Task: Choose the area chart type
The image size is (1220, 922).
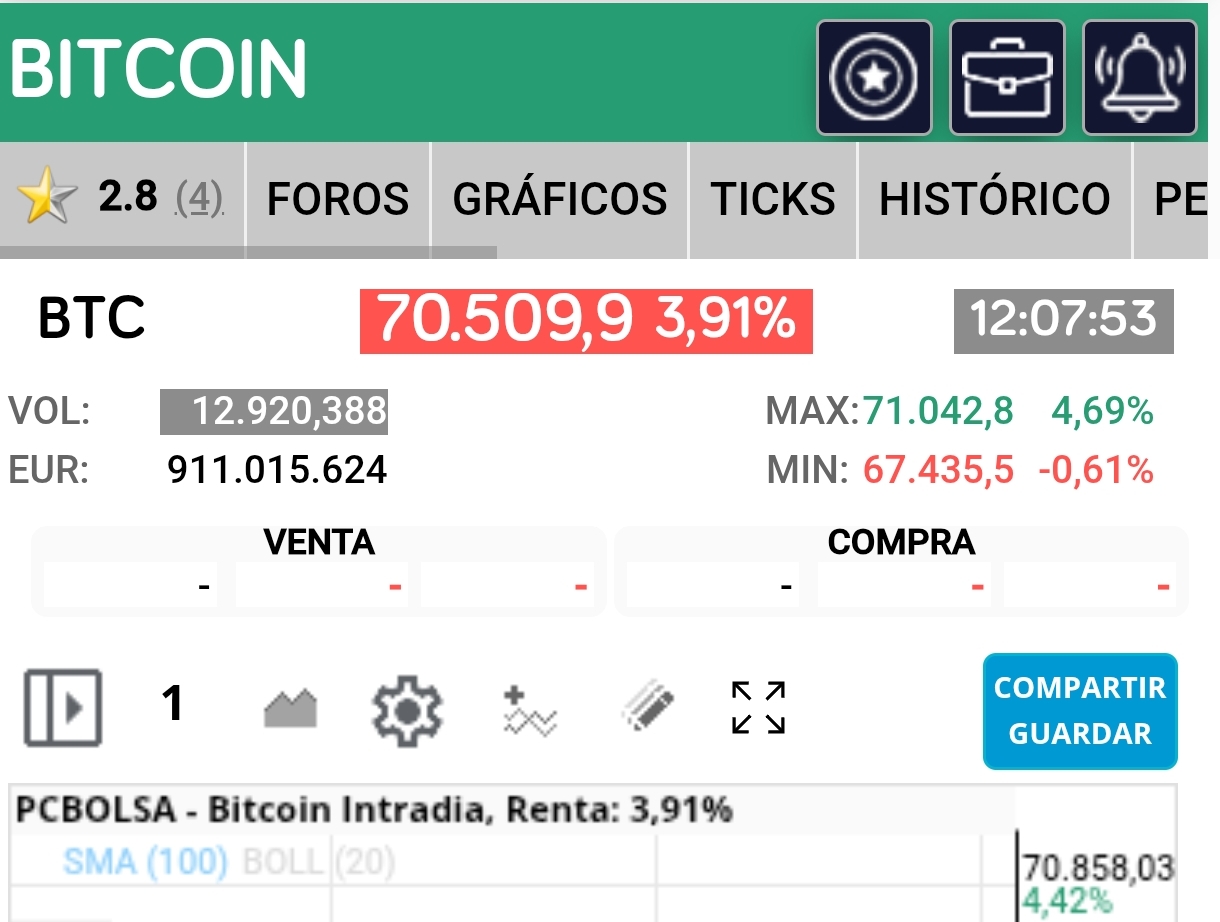Action: tap(290, 708)
